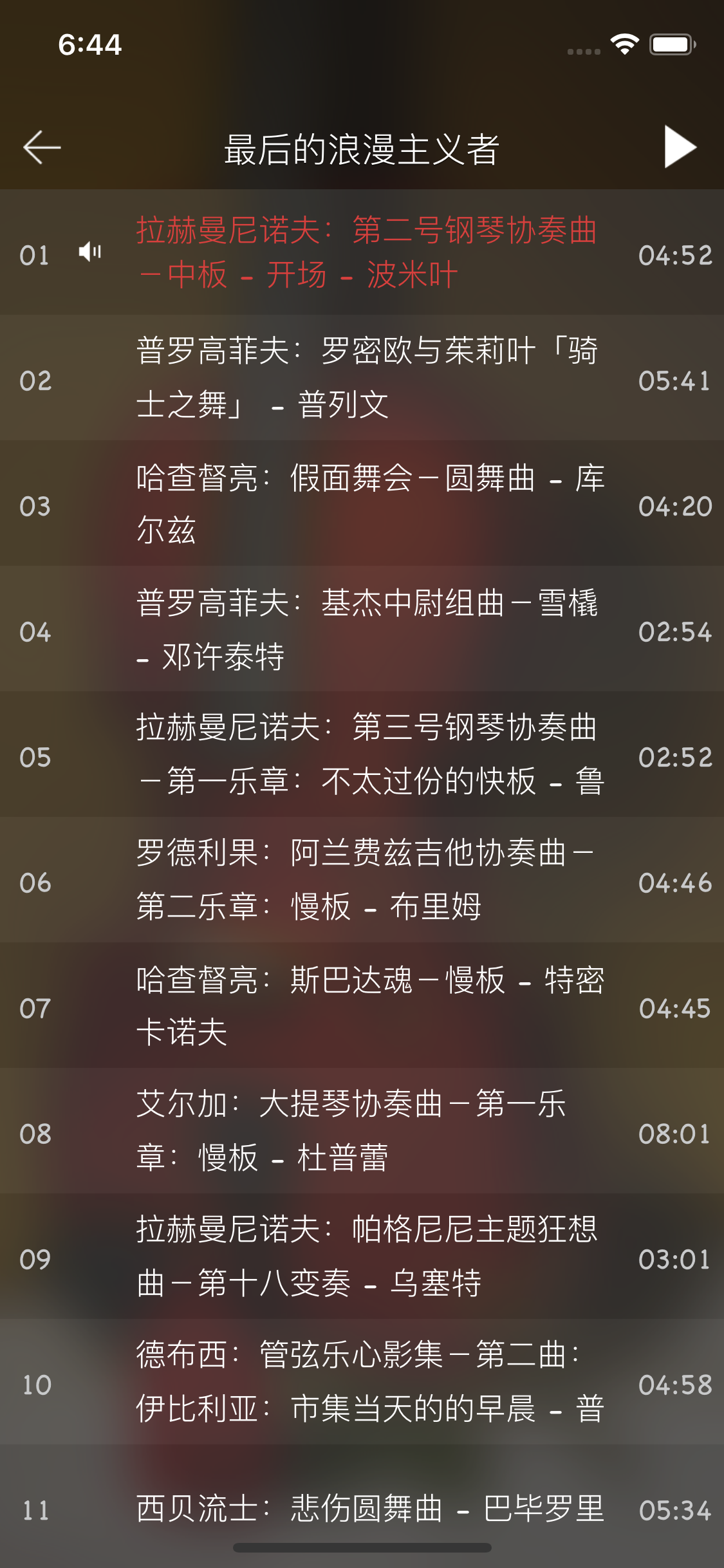Select track 10 德布西 管弦乐心影集
724x1568 pixels.
(x=367, y=1382)
